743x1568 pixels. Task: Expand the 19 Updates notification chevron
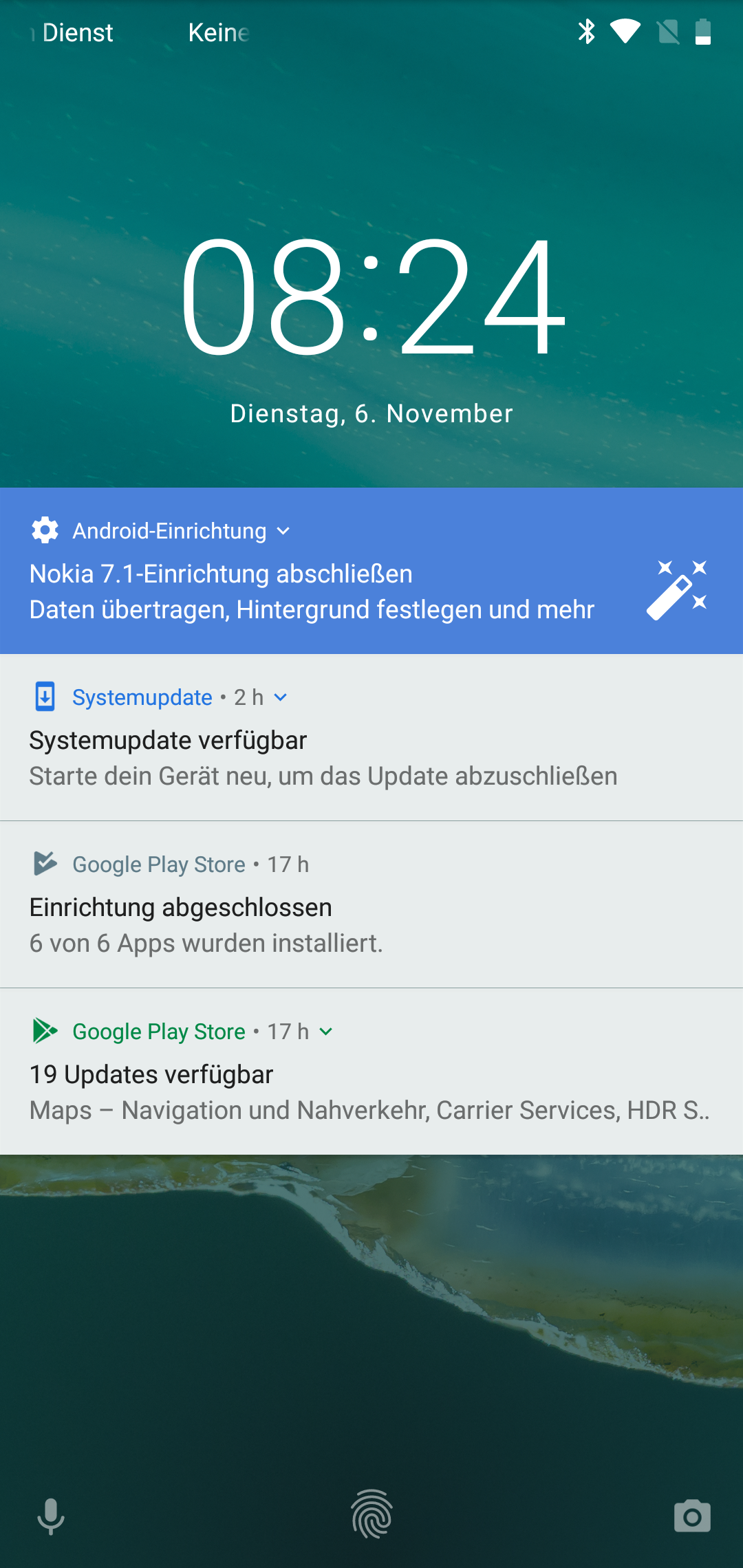tap(326, 1032)
